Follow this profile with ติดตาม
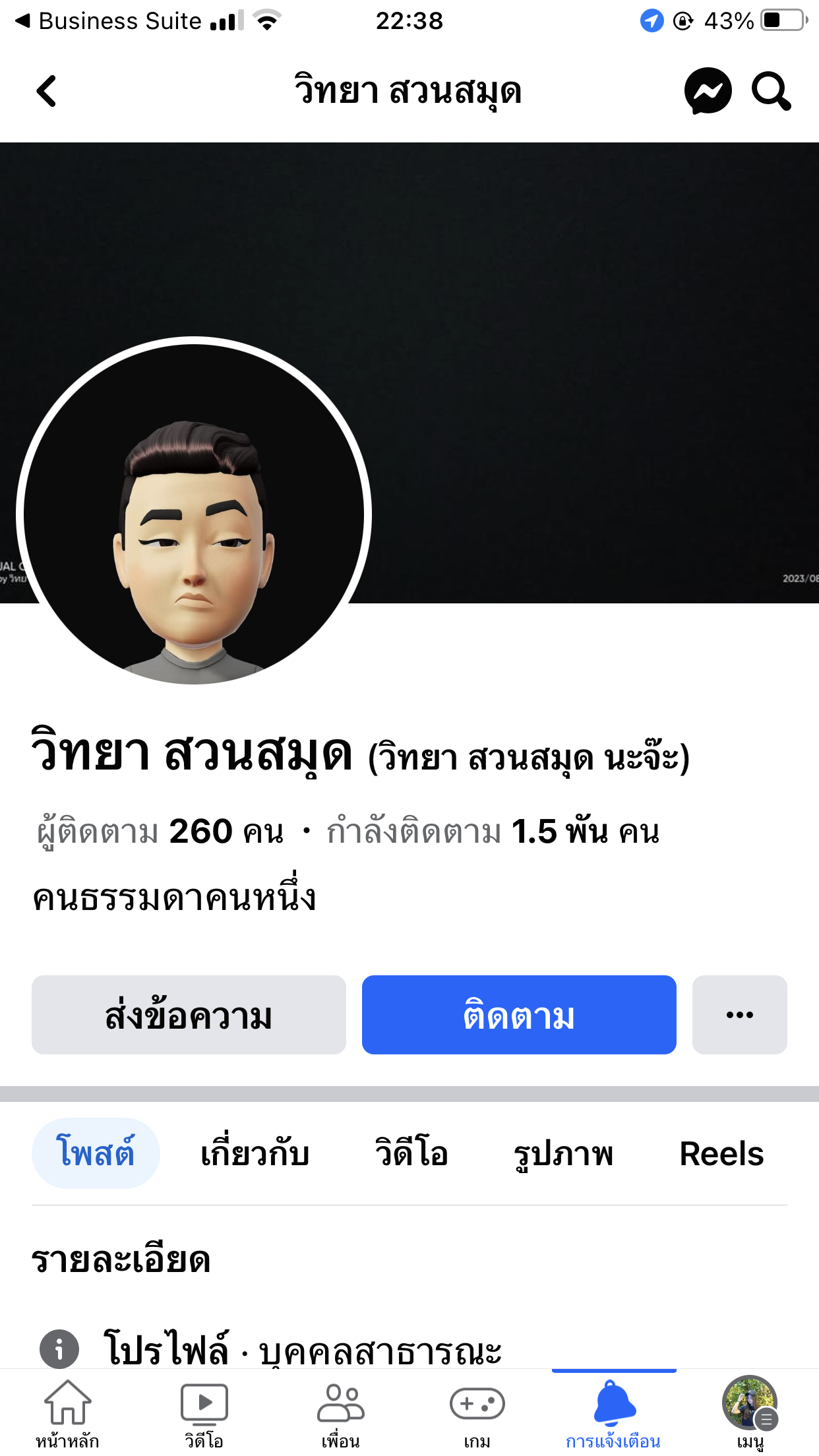819x1456 pixels. (x=519, y=1015)
